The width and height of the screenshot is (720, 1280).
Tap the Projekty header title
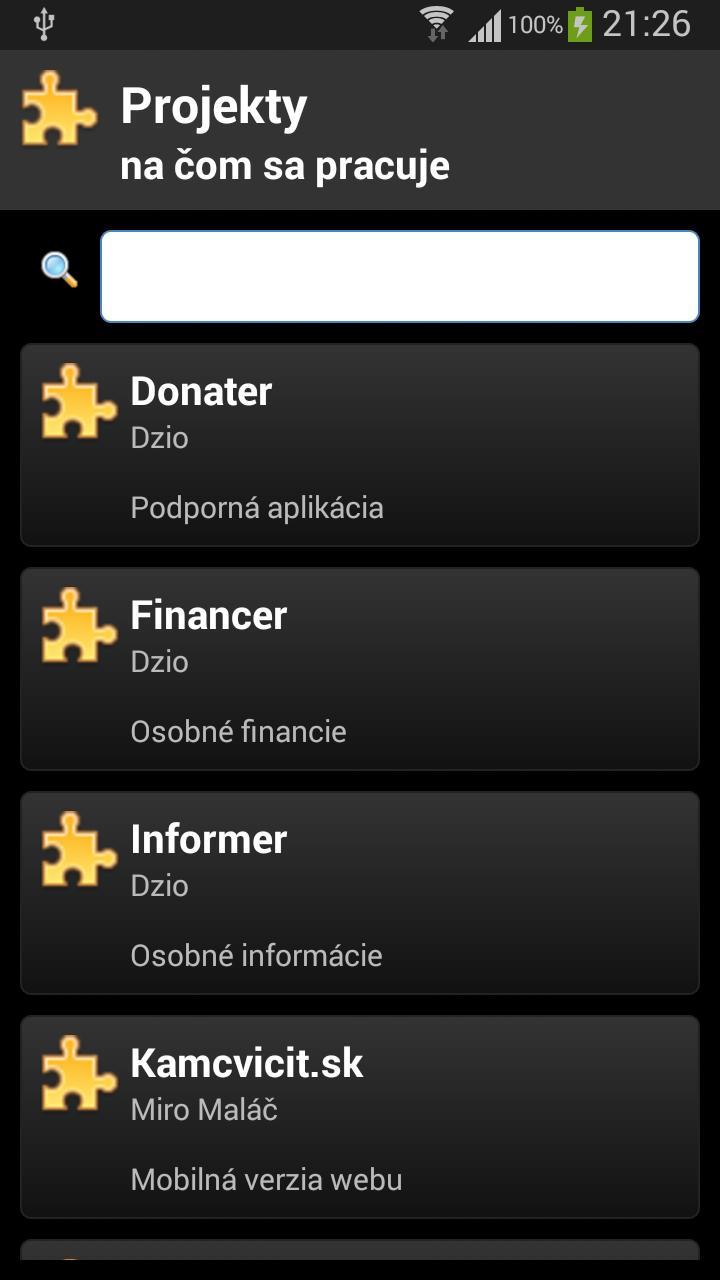tap(214, 104)
